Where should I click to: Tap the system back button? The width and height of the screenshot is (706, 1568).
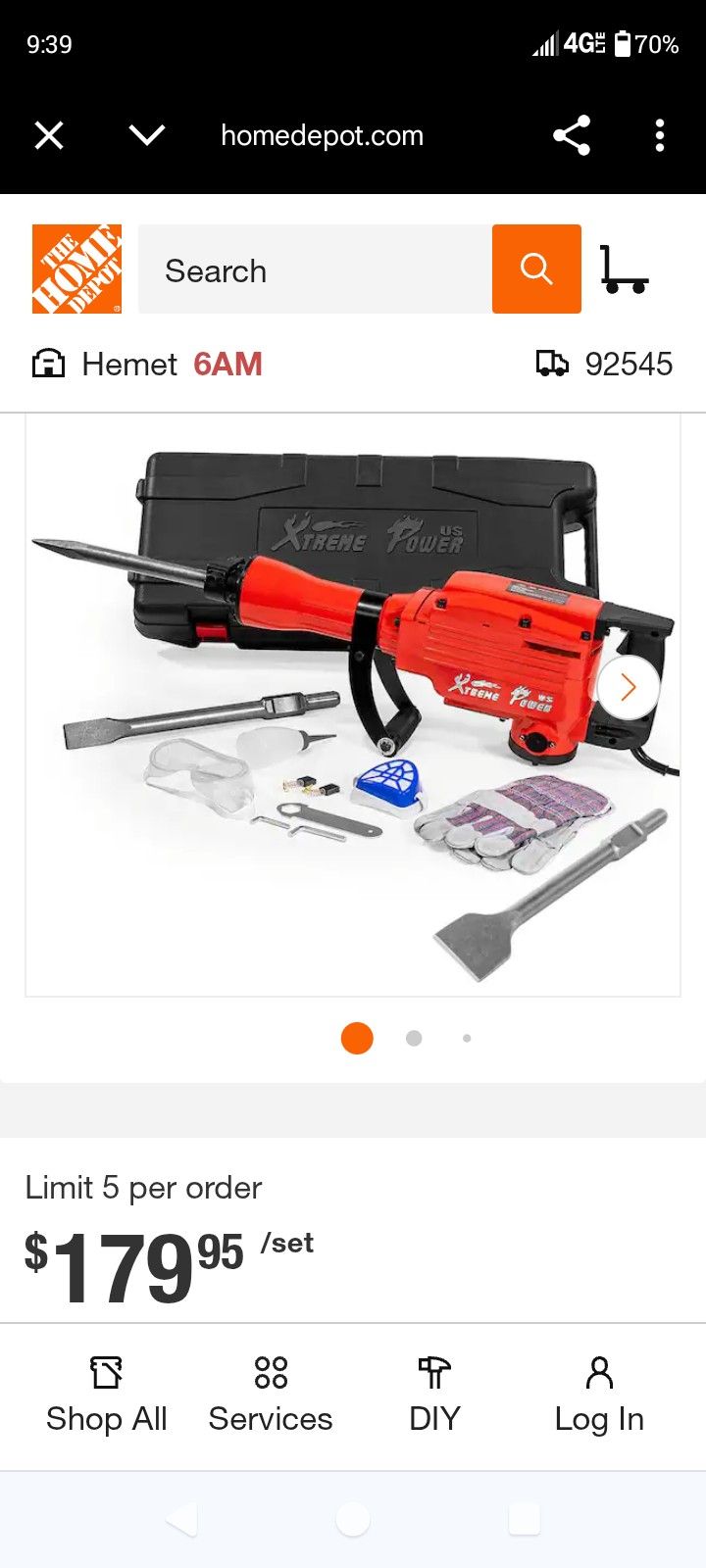pyautogui.click(x=182, y=1520)
